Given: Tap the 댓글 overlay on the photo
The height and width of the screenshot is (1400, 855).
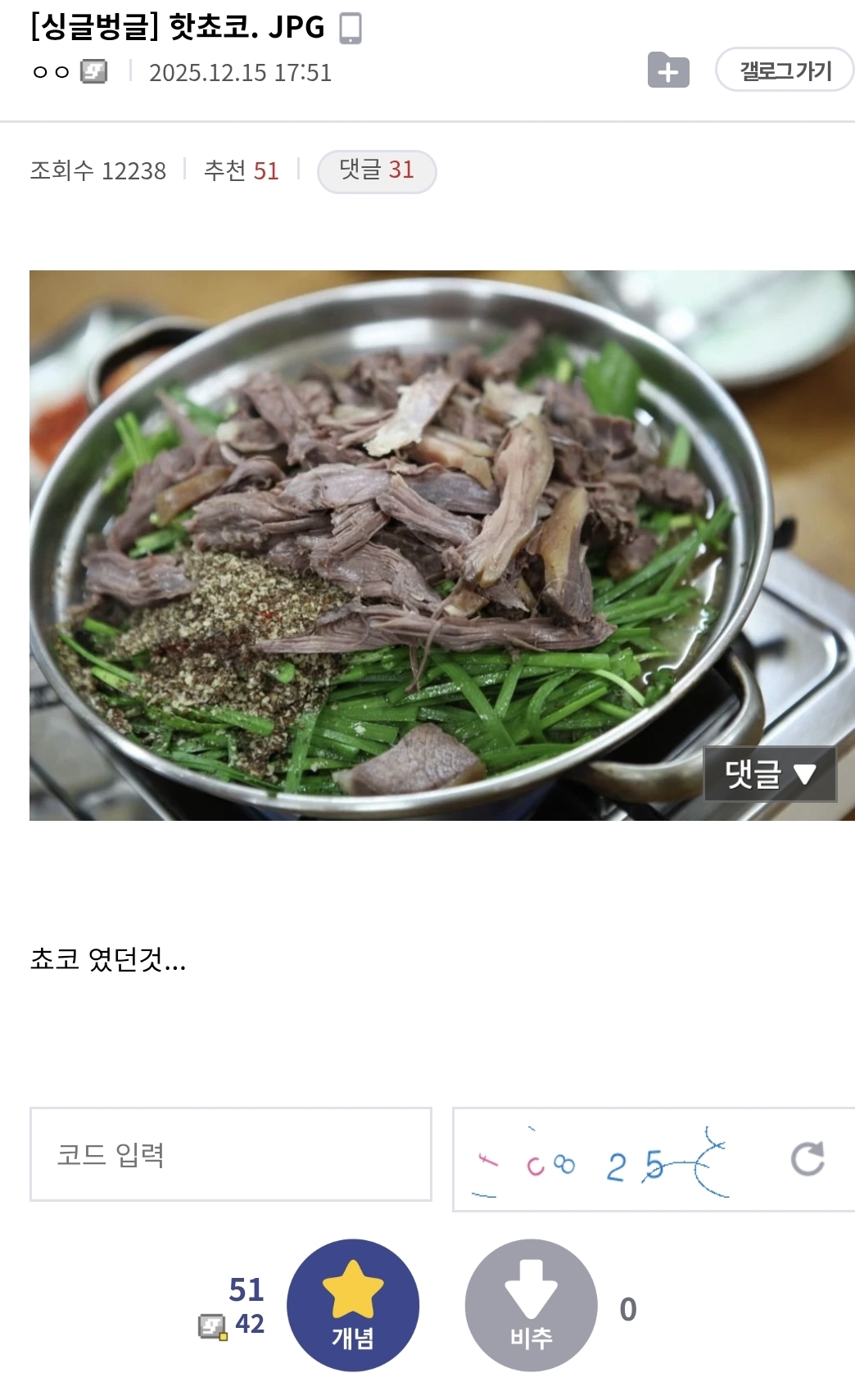Looking at the screenshot, I should pyautogui.click(x=770, y=773).
